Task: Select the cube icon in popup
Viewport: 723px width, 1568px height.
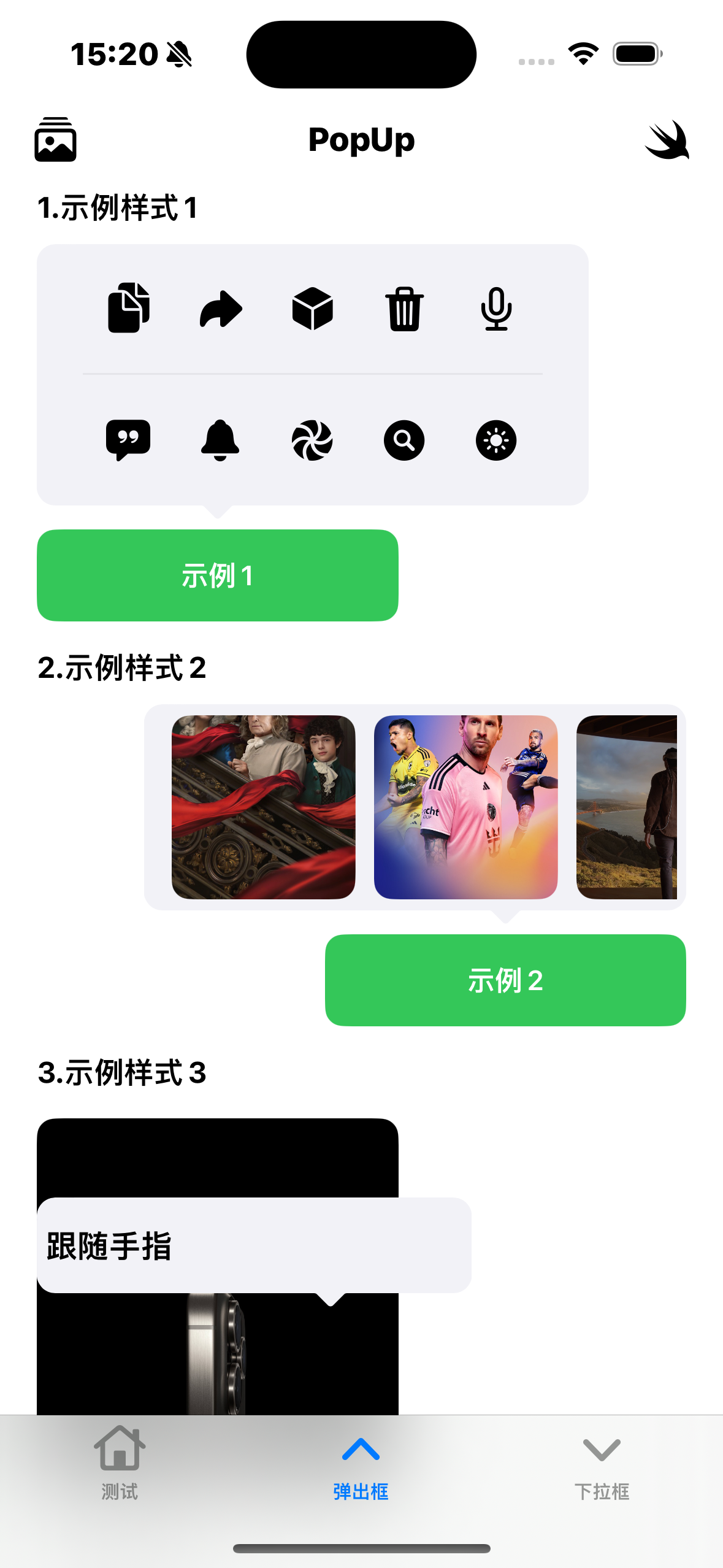Action: pyautogui.click(x=313, y=309)
